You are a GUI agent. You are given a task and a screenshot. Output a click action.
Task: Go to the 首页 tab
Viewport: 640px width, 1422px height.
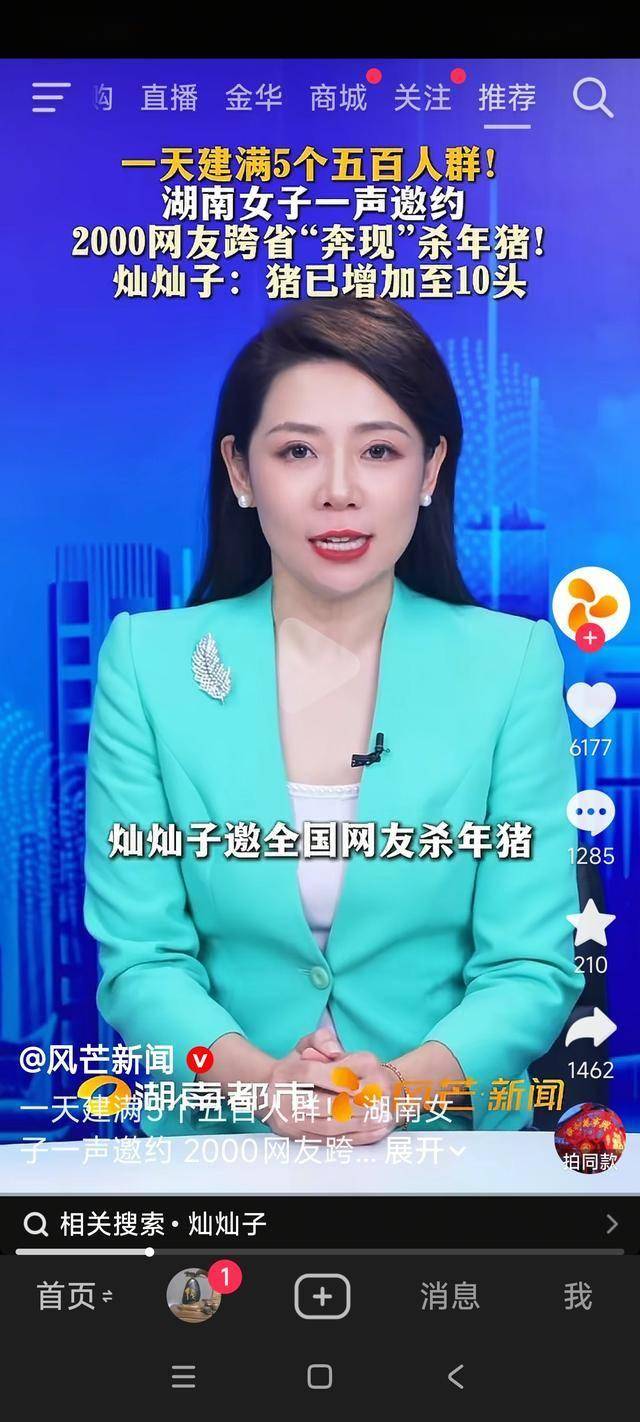[74, 1296]
